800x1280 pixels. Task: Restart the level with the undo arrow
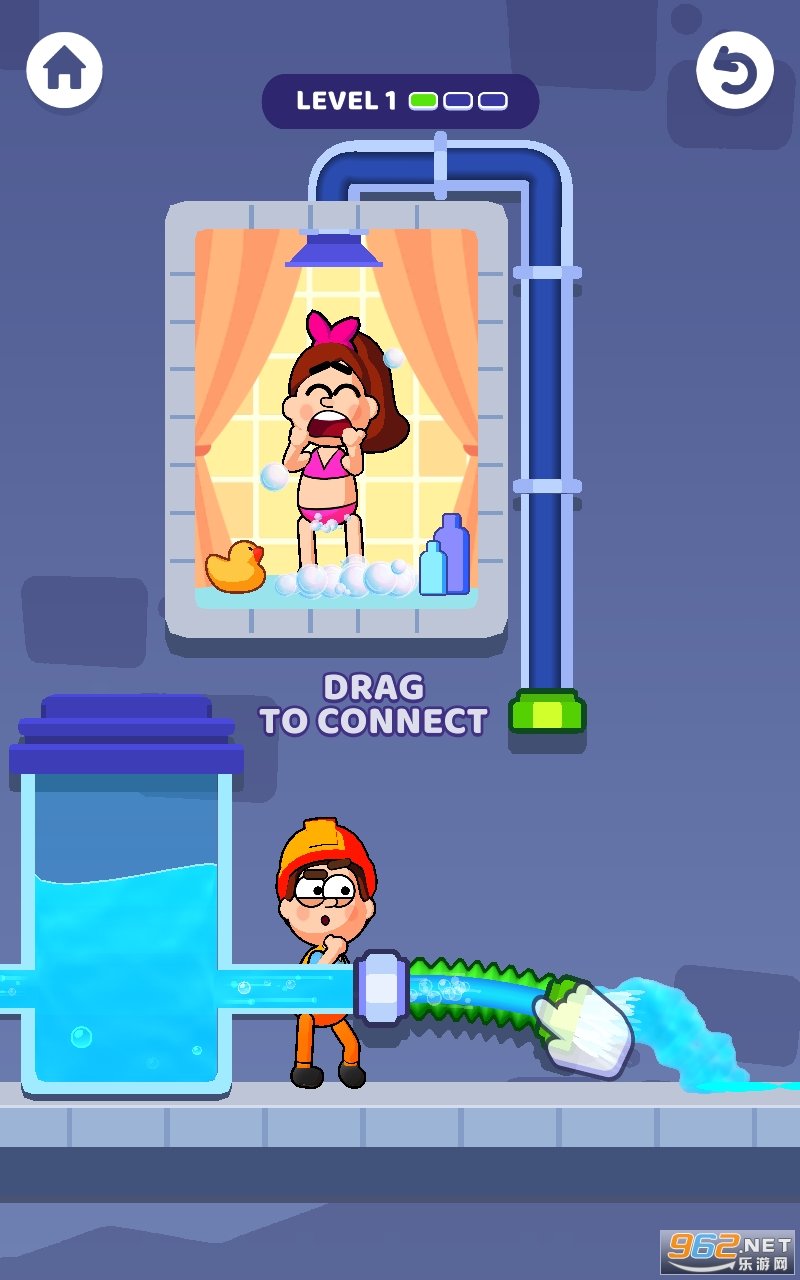point(734,70)
